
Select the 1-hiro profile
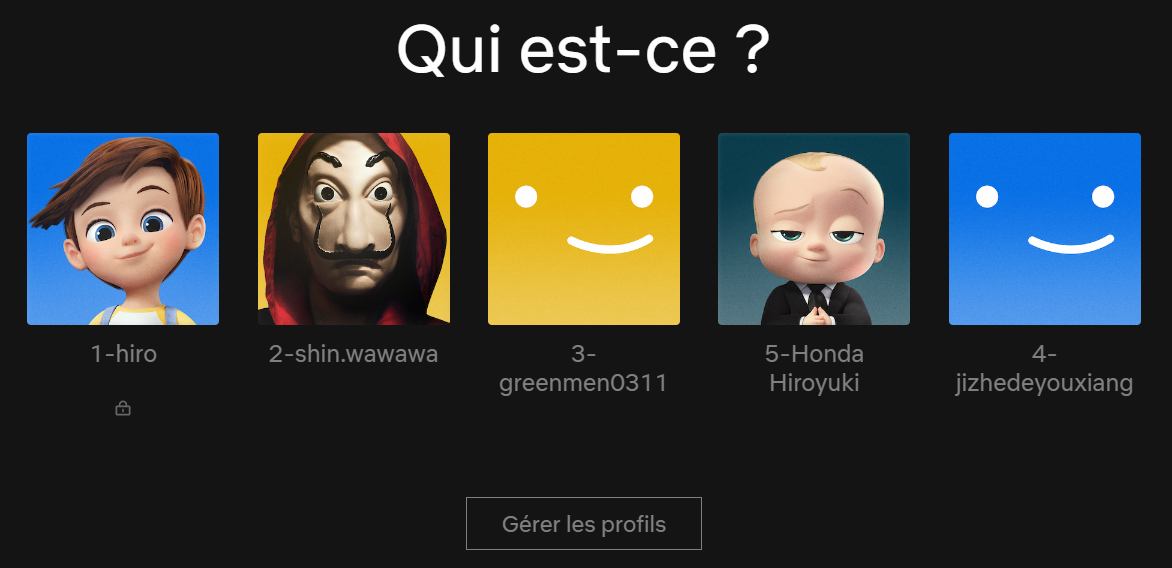click(123, 229)
